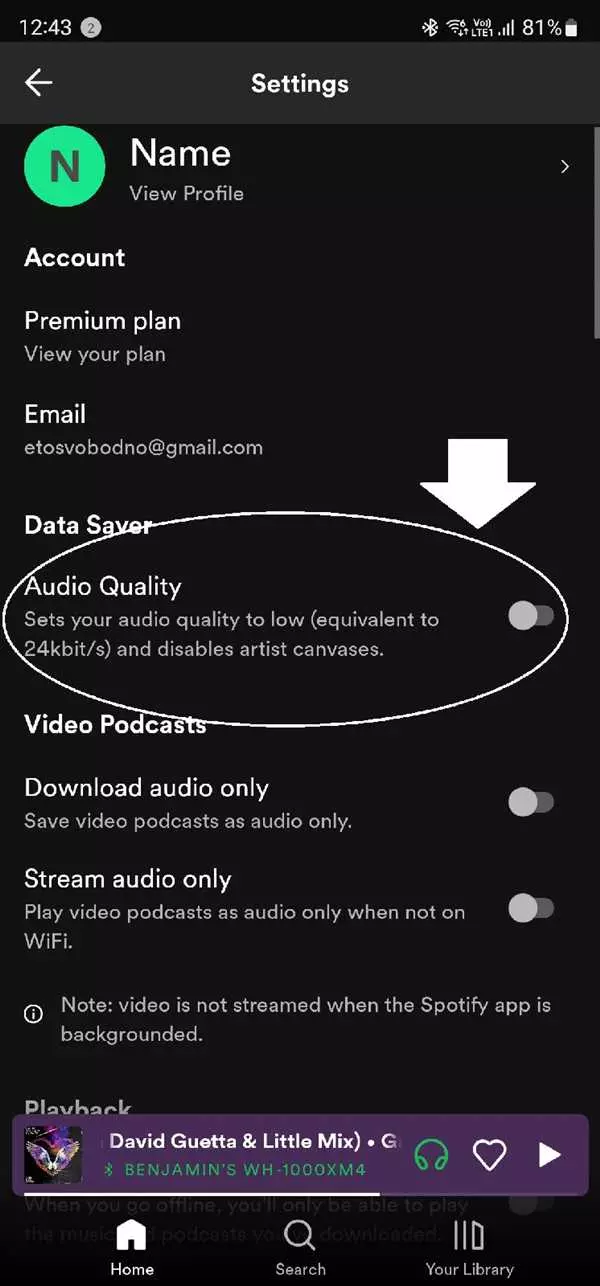Open View Profile for Name
Viewport: 600px width, 1286px height.
(x=300, y=169)
